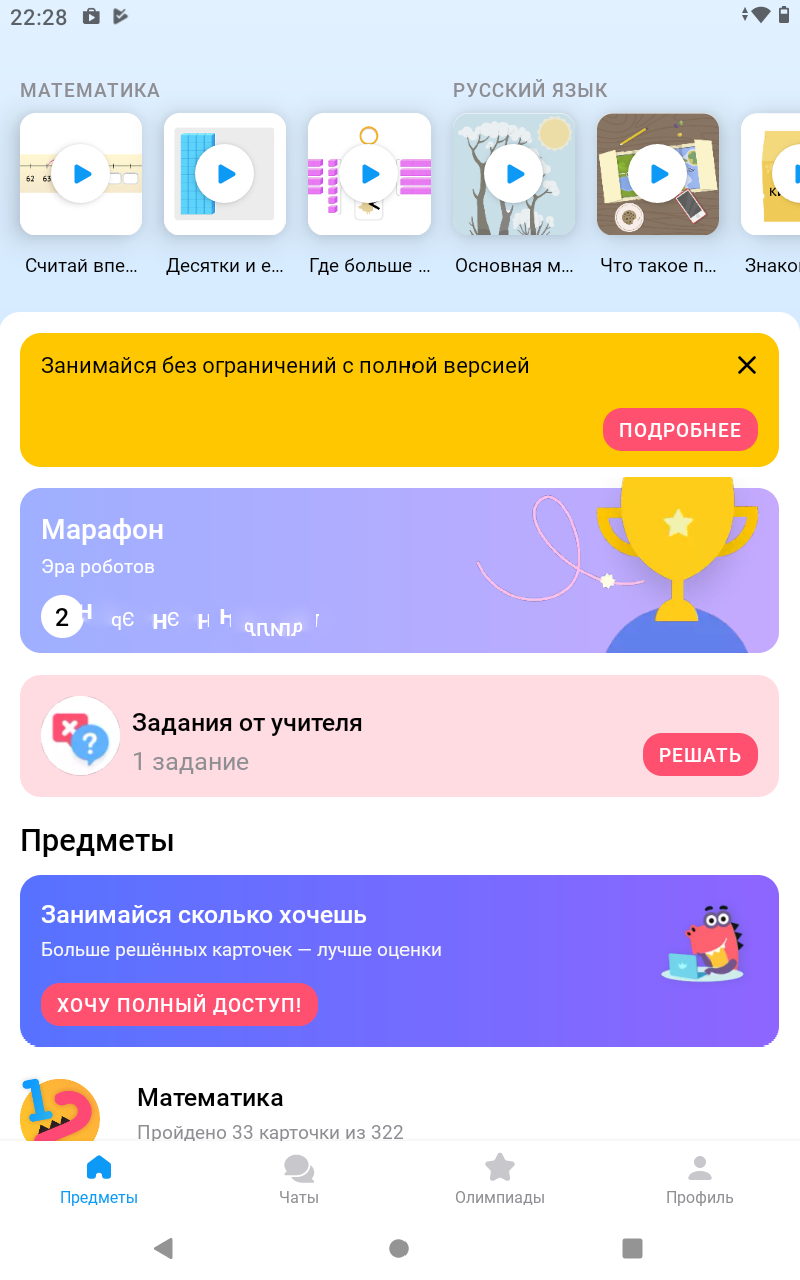The height and width of the screenshot is (1280, 800).
Task: Switch to the Чаты tab
Action: click(299, 1179)
